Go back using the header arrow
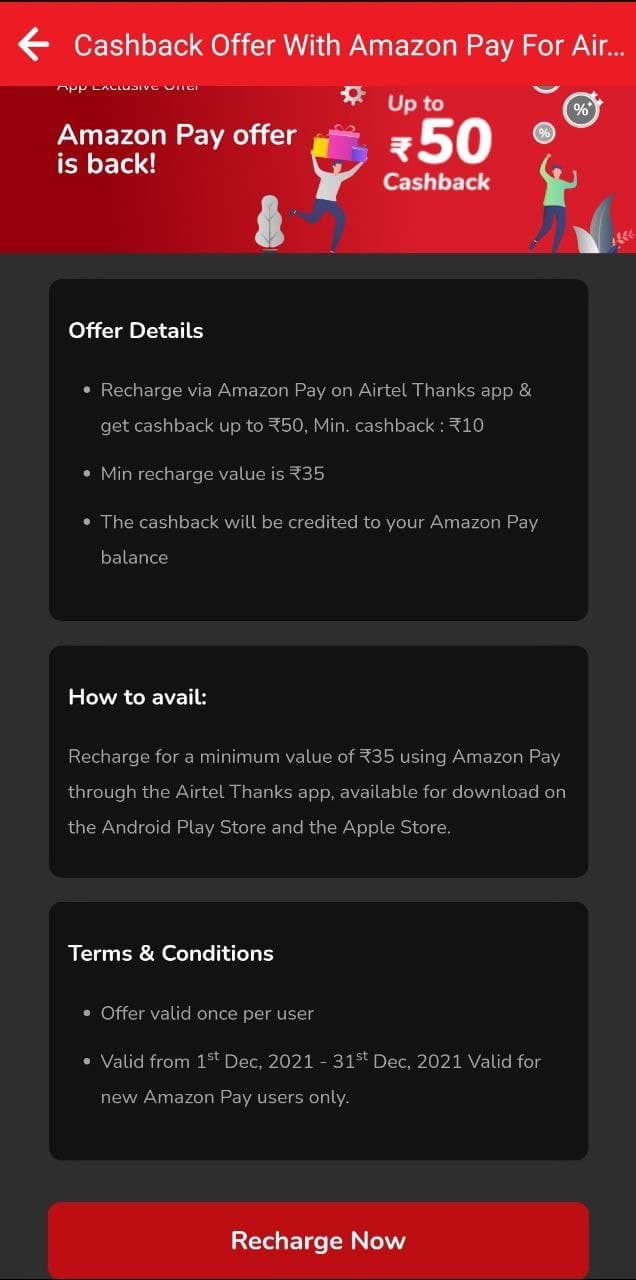The height and width of the screenshot is (1280, 636). pyautogui.click(x=33, y=44)
